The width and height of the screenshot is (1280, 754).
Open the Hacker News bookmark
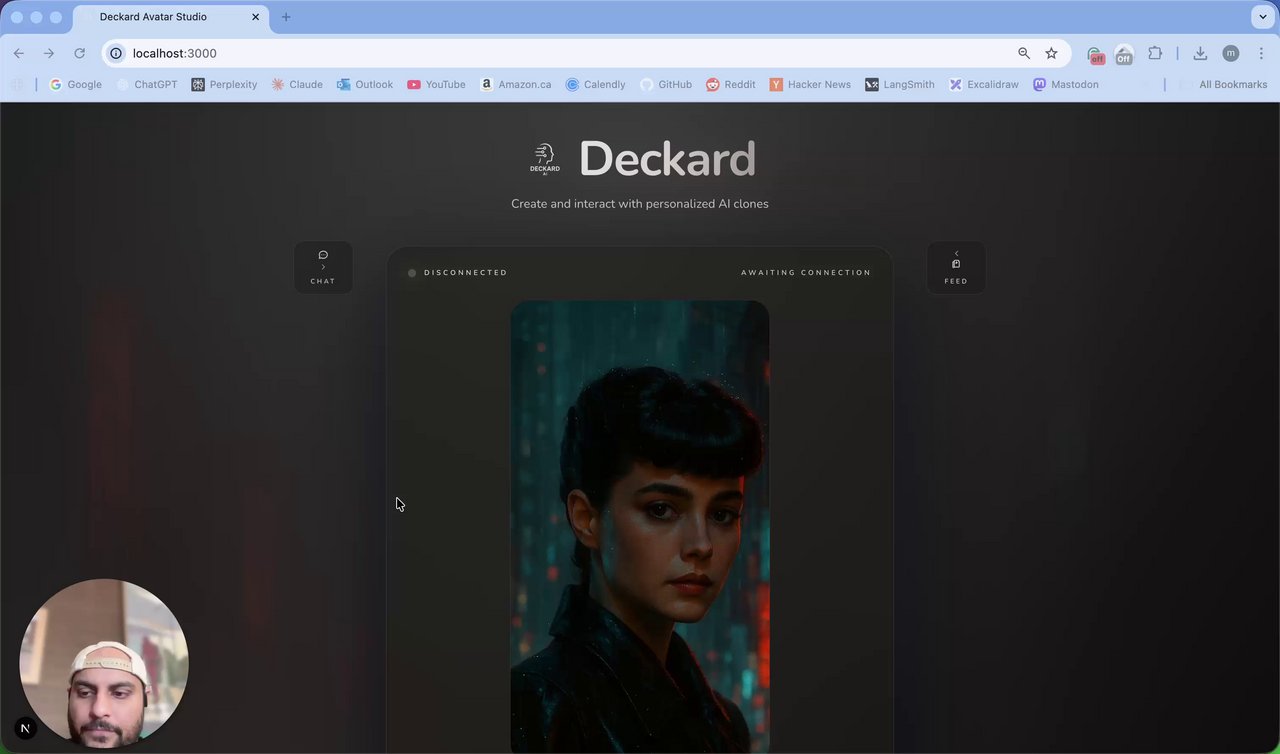pyautogui.click(x=809, y=84)
